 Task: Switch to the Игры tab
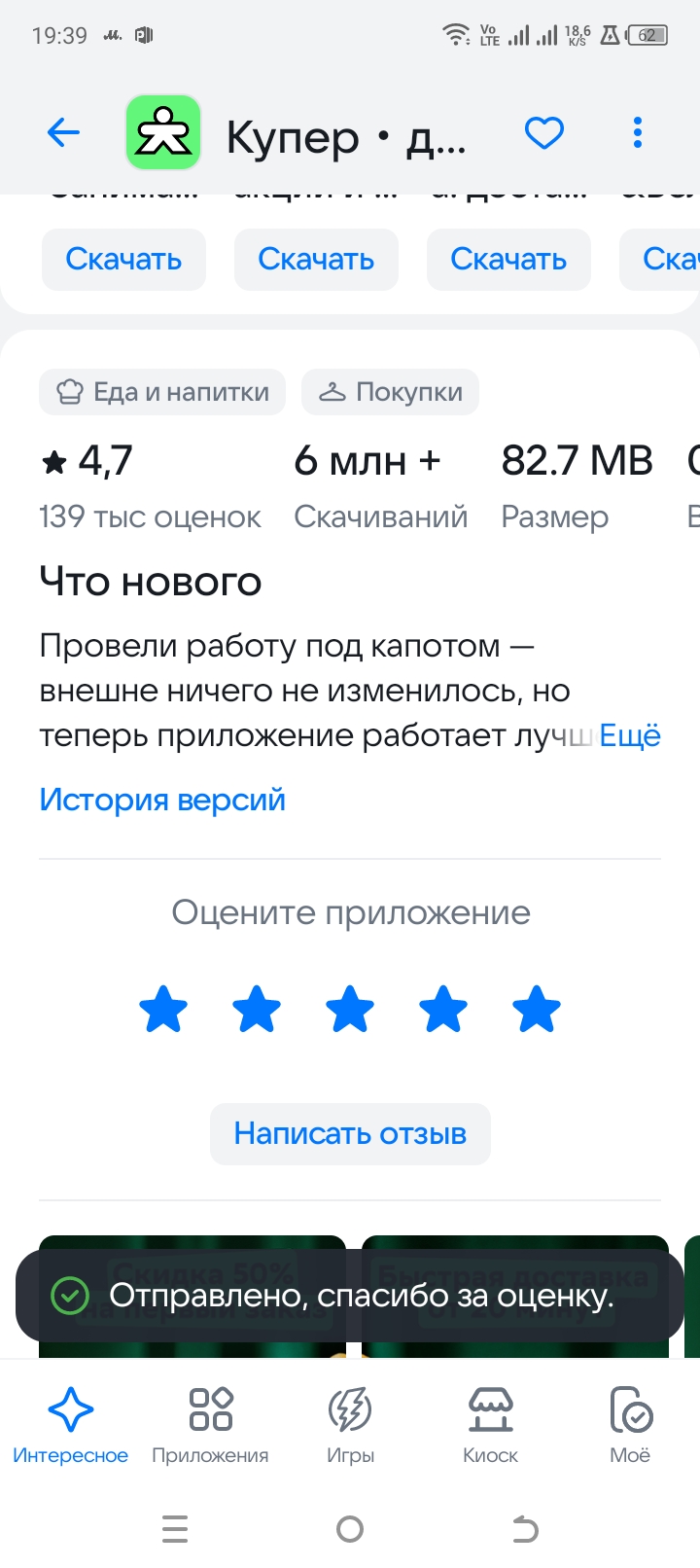(x=350, y=1425)
